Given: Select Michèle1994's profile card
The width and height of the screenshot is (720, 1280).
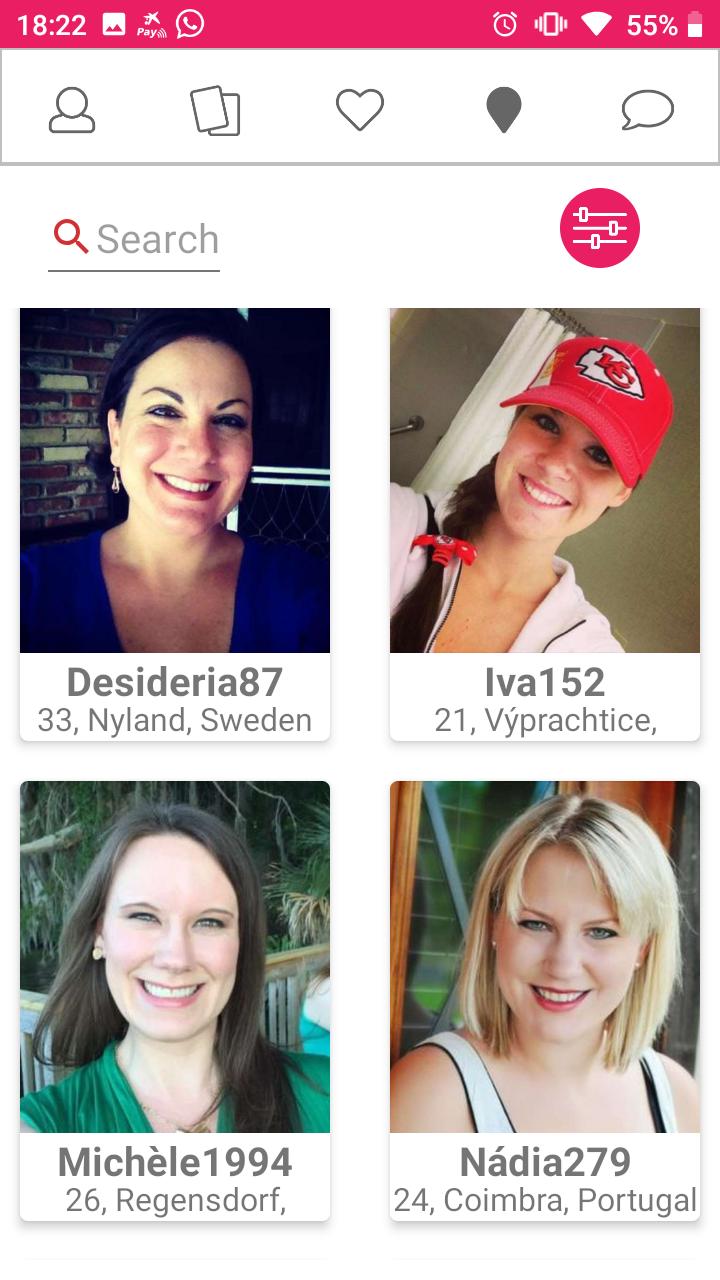Looking at the screenshot, I should coord(175,1000).
